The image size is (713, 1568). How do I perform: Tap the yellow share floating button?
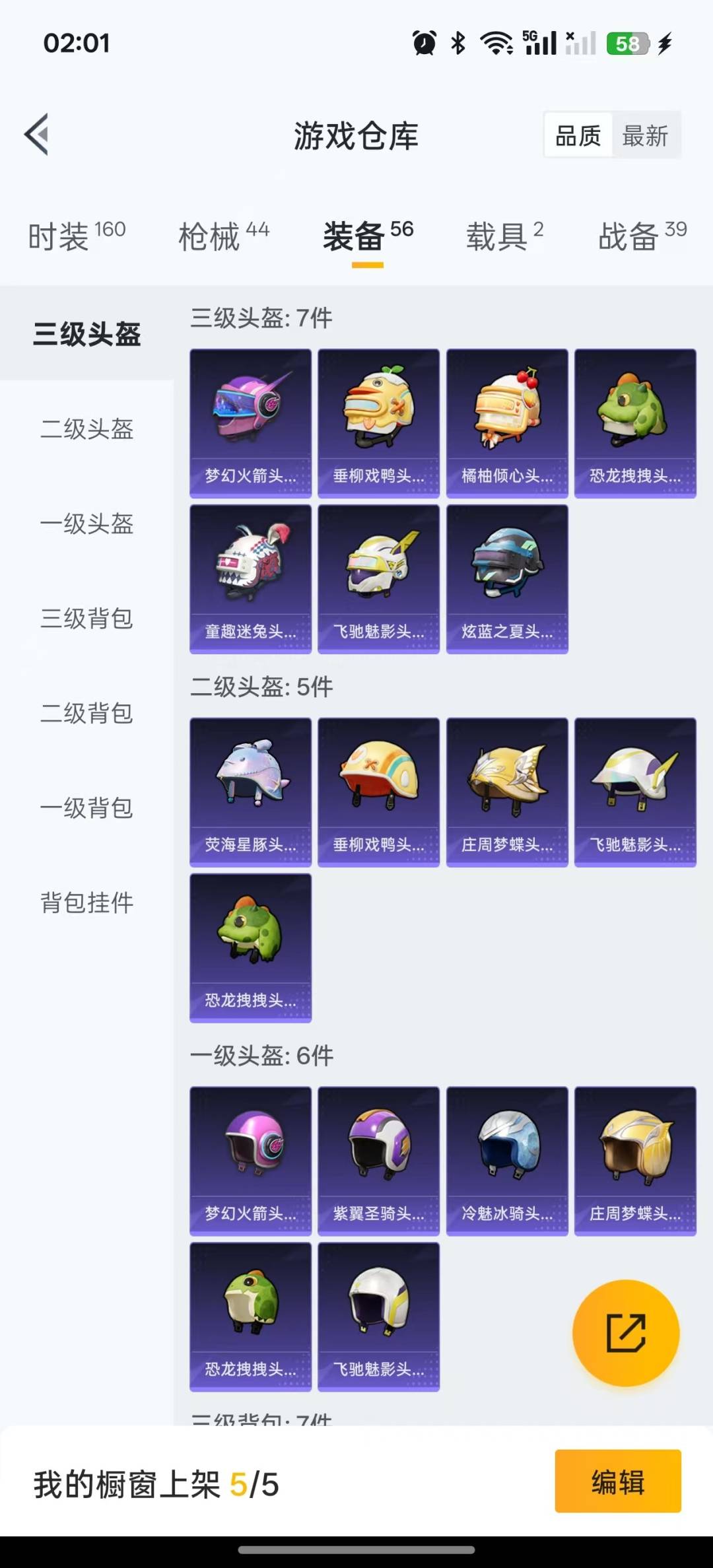point(625,1332)
